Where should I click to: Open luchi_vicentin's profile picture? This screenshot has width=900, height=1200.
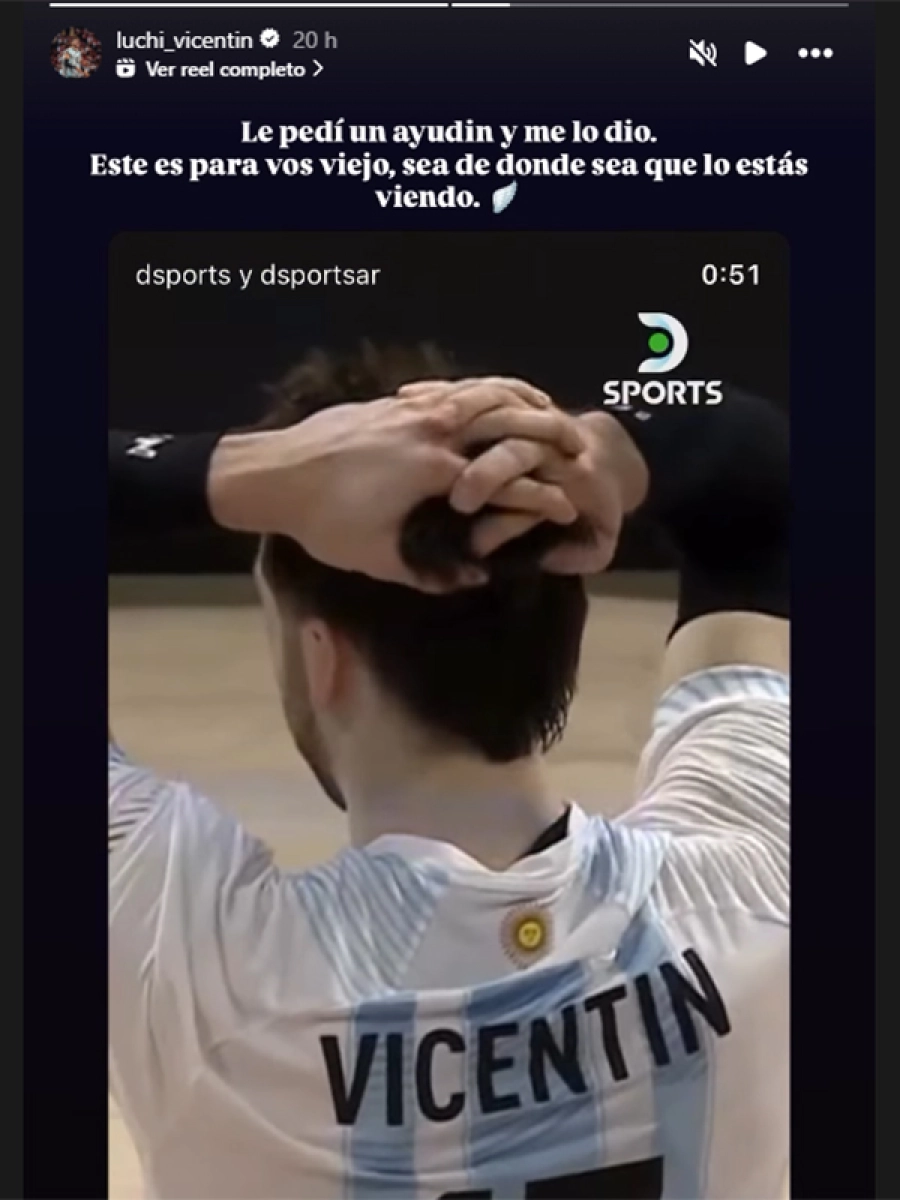[75, 53]
